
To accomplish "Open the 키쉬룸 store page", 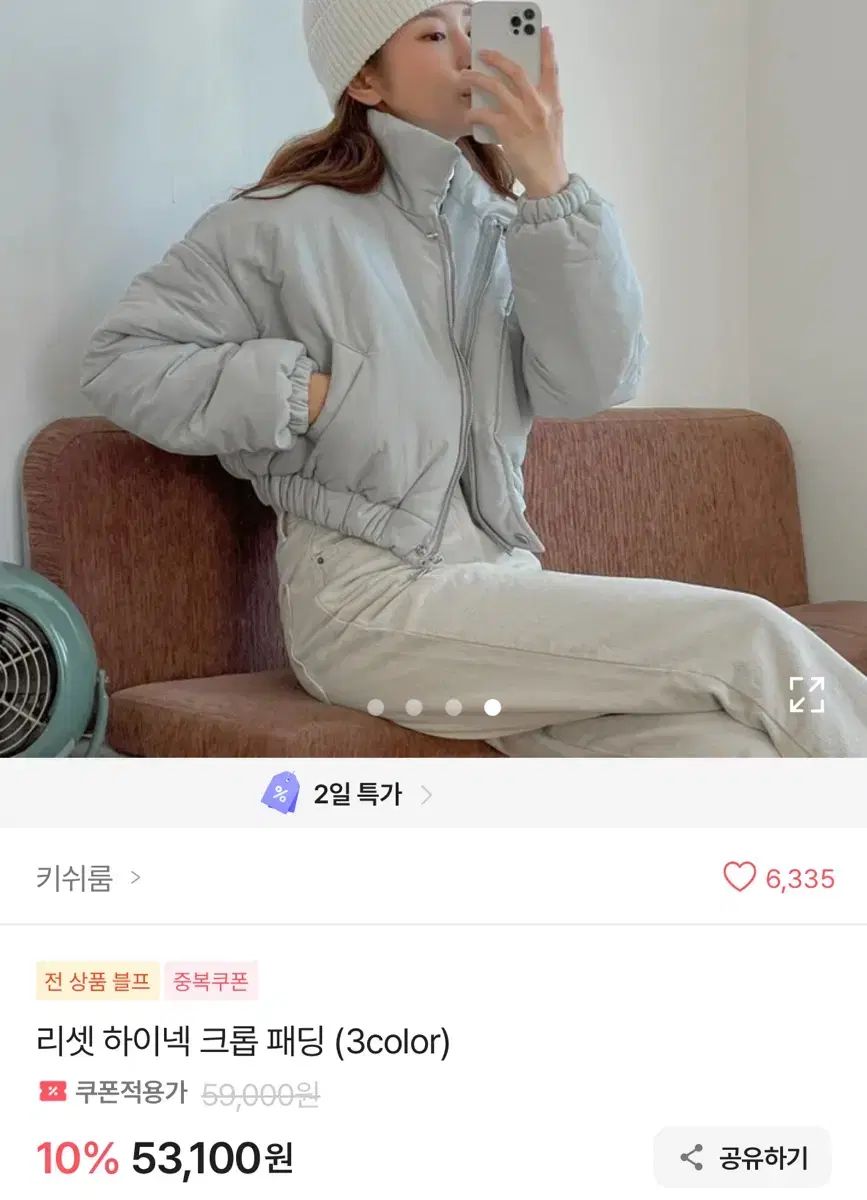I will [x=88, y=879].
